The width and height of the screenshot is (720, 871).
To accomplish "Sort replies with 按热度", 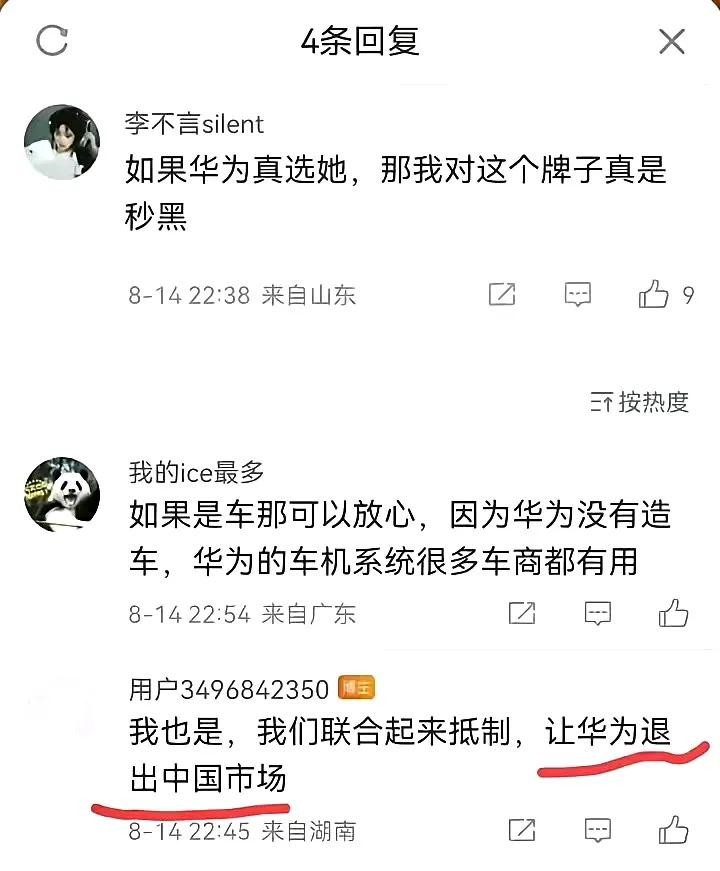I will (640, 402).
